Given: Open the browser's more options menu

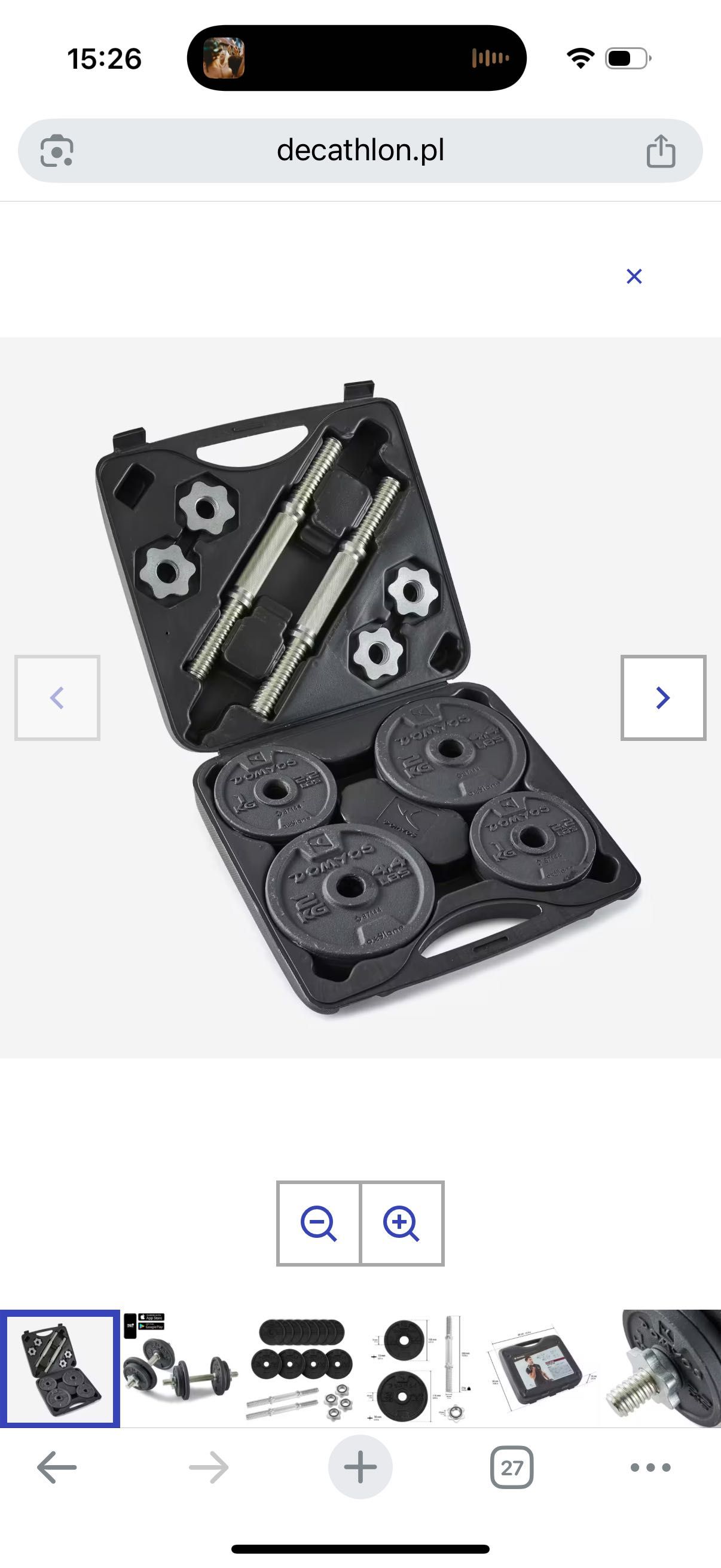Looking at the screenshot, I should pyautogui.click(x=650, y=1468).
